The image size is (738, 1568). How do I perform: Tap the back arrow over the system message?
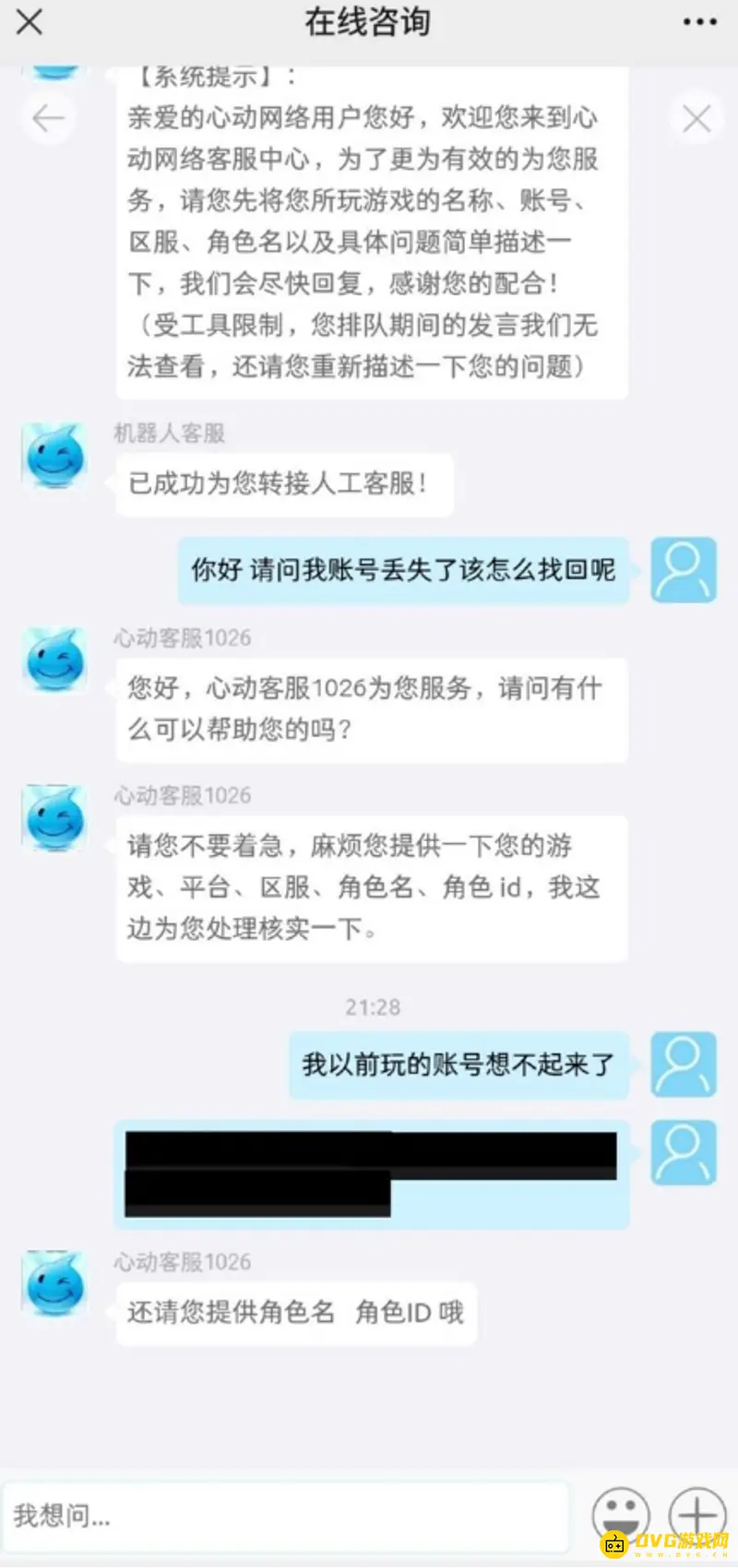(x=47, y=118)
